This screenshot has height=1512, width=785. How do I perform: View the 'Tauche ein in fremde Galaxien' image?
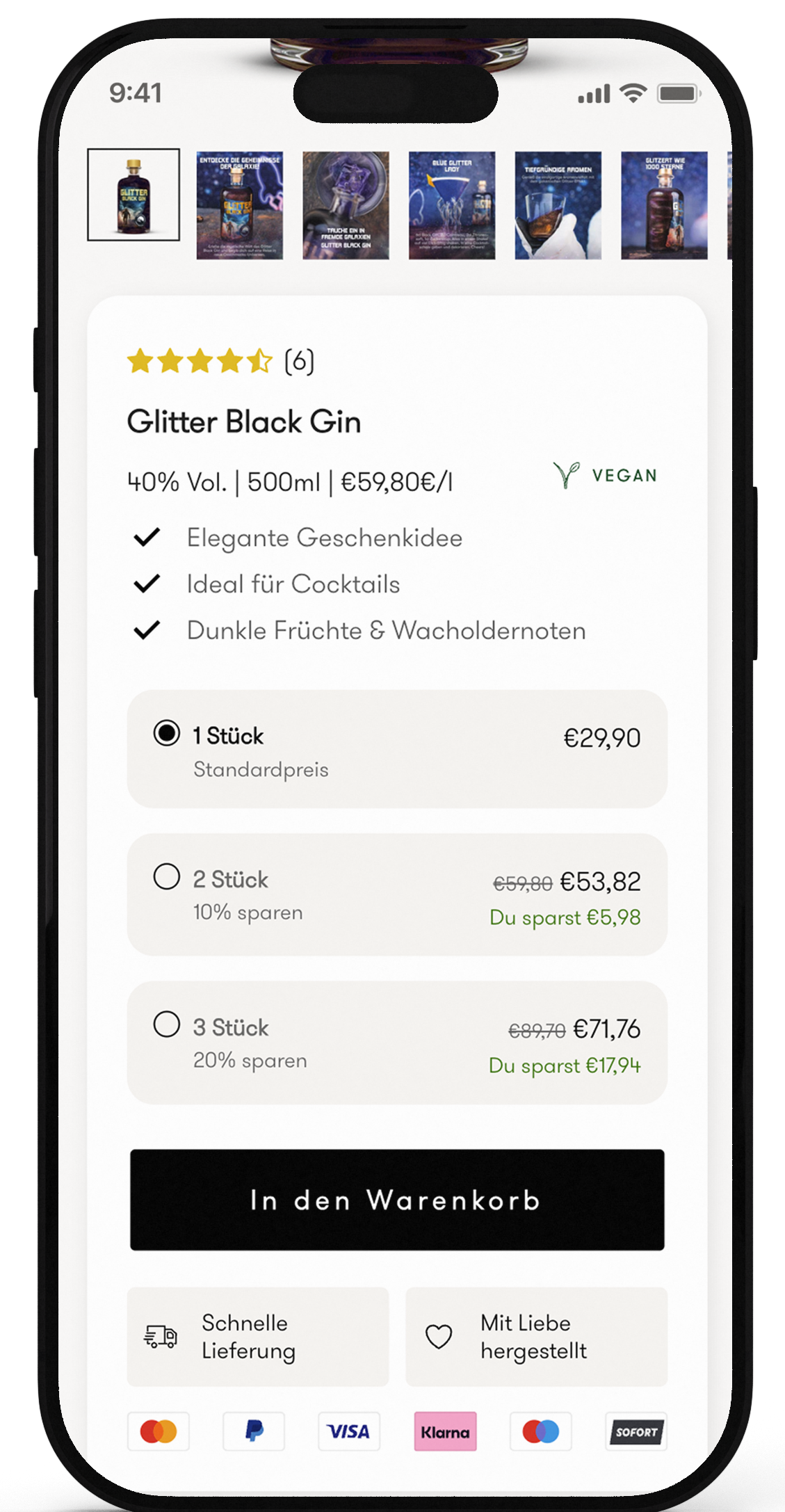(x=346, y=205)
